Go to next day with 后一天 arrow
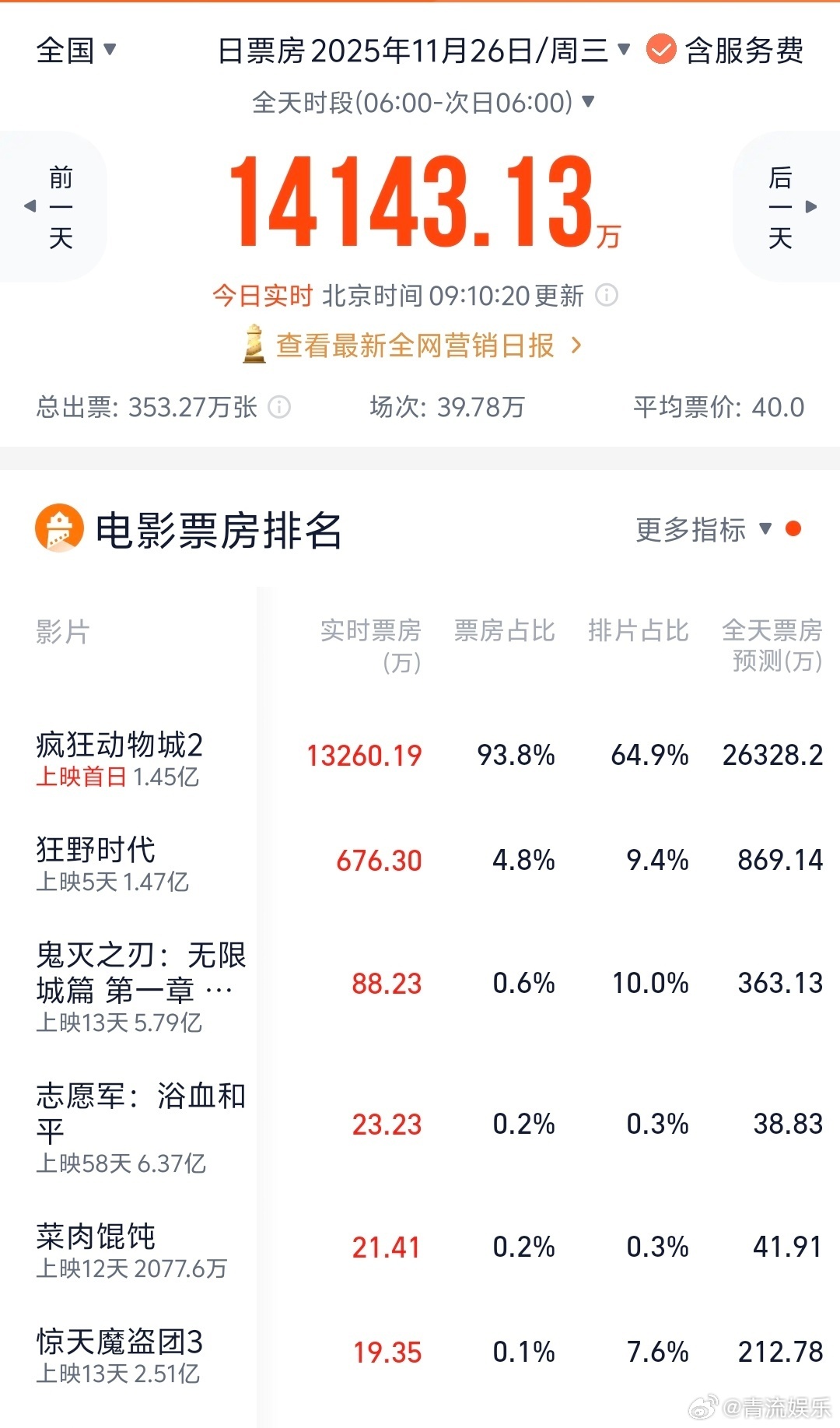 [x=780, y=205]
